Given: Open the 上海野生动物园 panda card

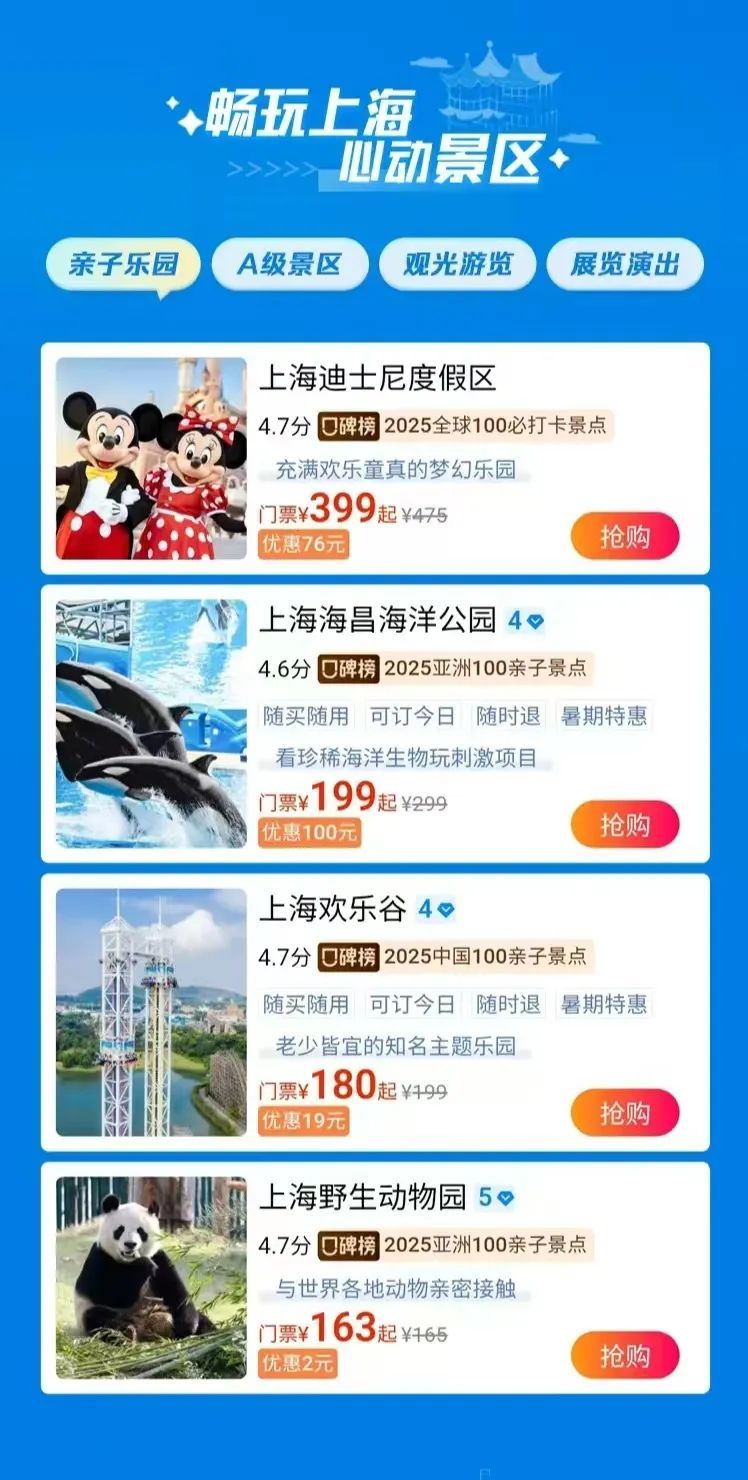Looking at the screenshot, I should (x=151, y=1276).
